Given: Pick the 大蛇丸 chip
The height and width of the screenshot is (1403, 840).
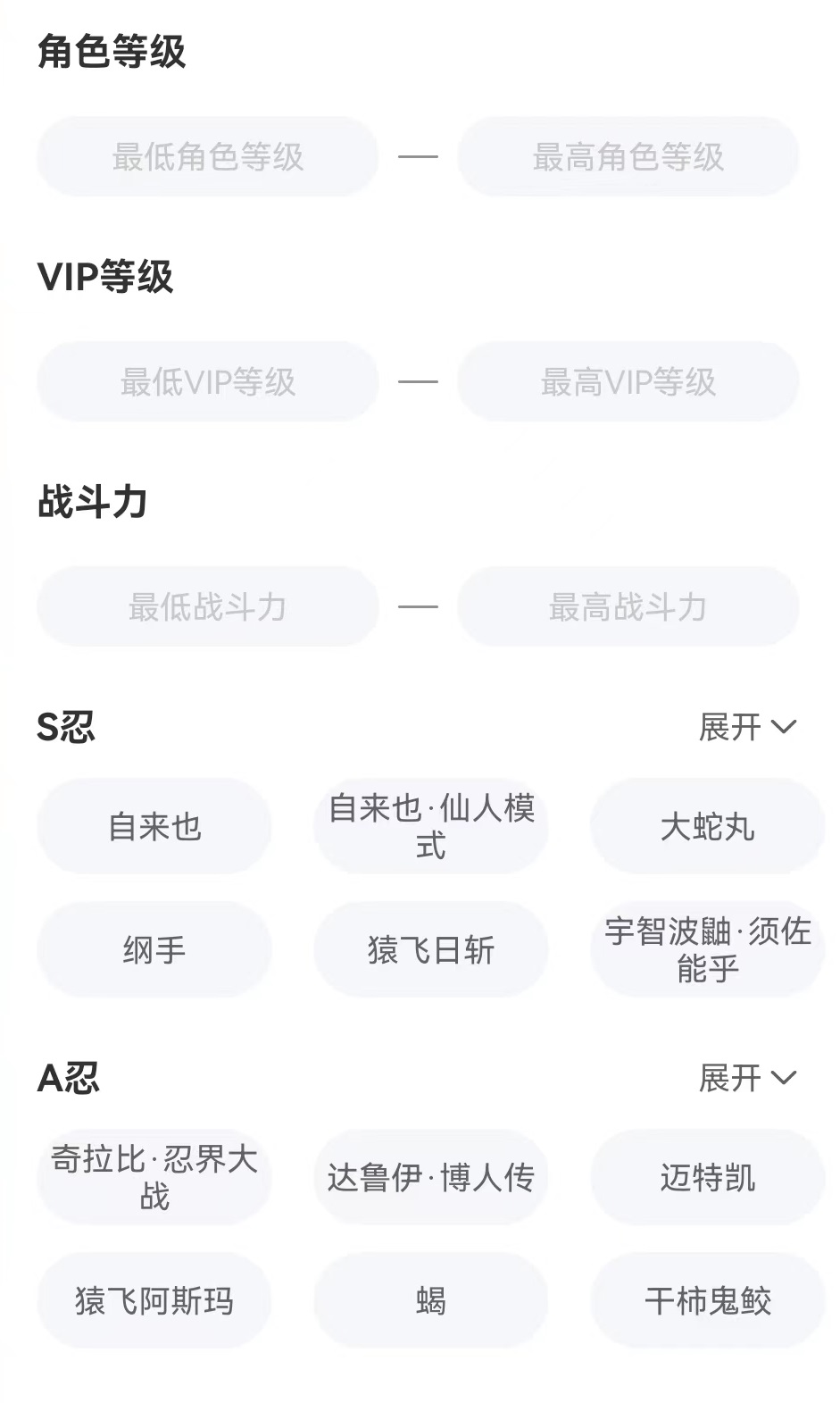Looking at the screenshot, I should (707, 827).
